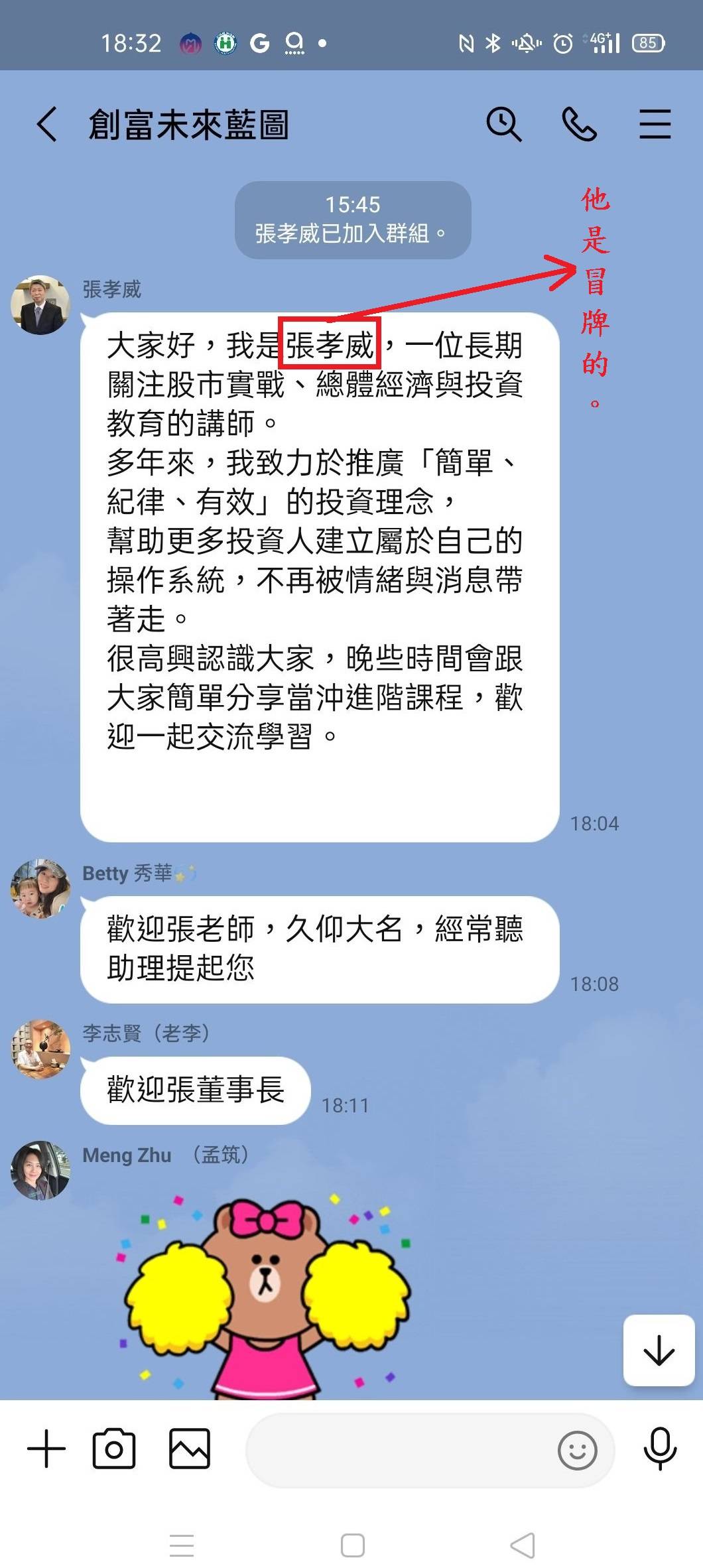Tap the system home button
This screenshot has width=703, height=1568.
tap(352, 1545)
